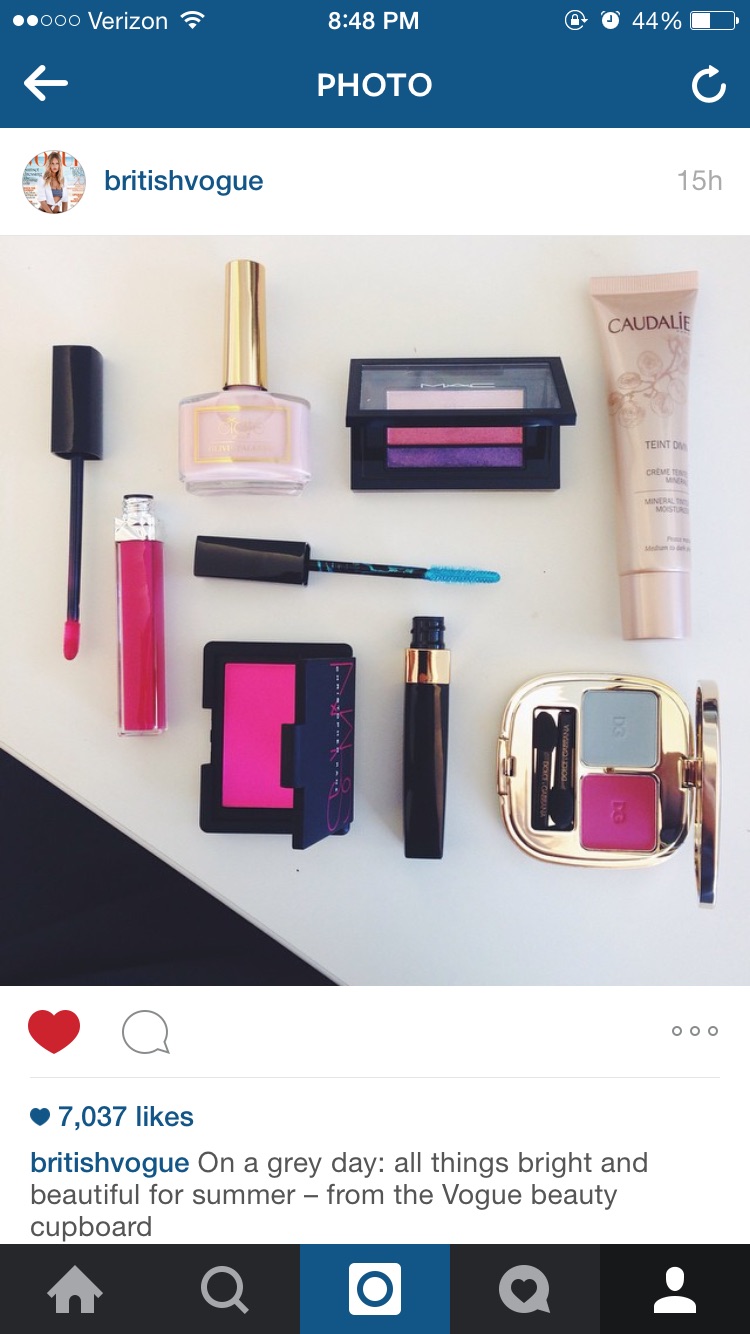The height and width of the screenshot is (1334, 750).
Task: Open the comment bubble icon
Action: click(145, 1032)
